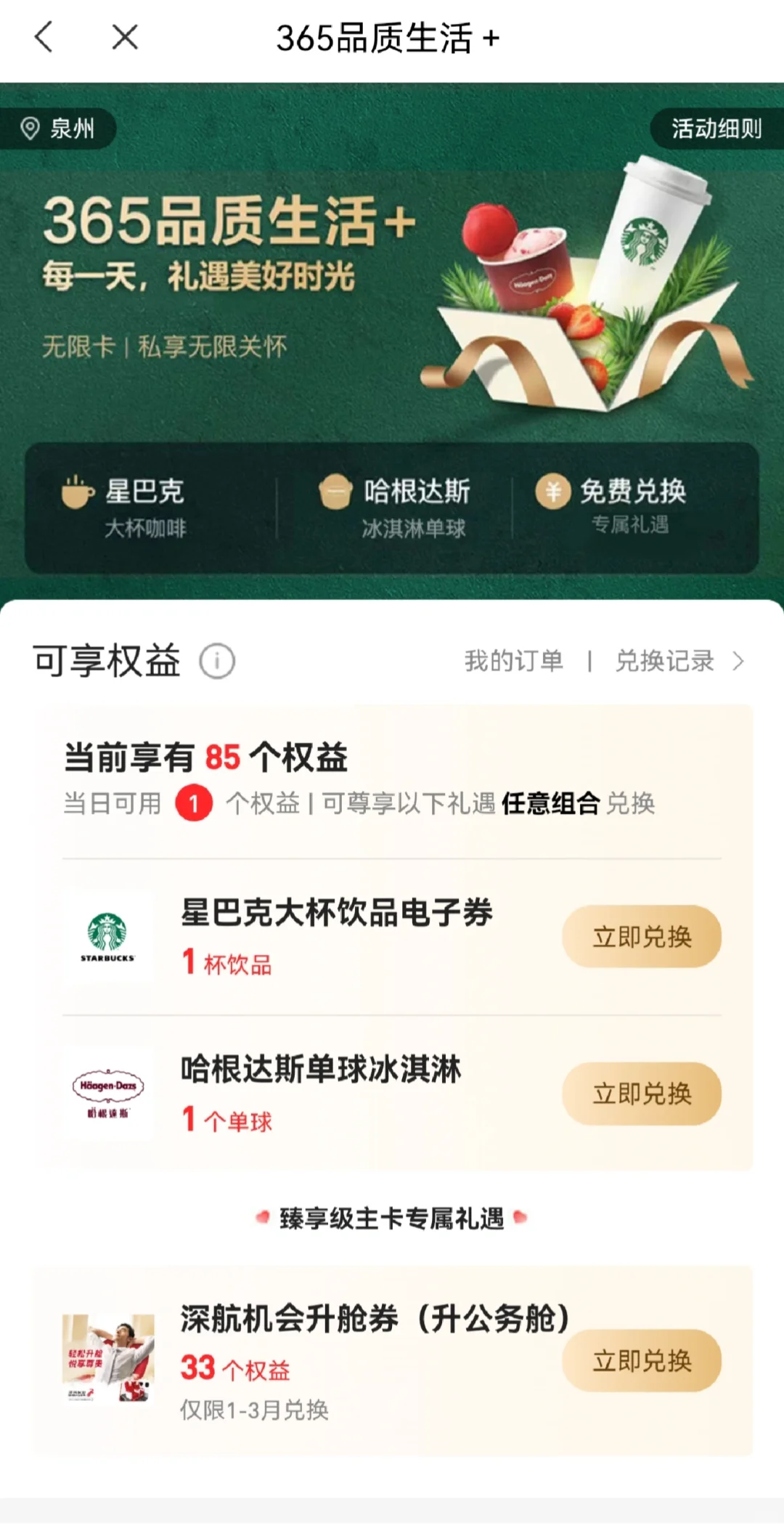Go back using the back arrow

coord(44,37)
